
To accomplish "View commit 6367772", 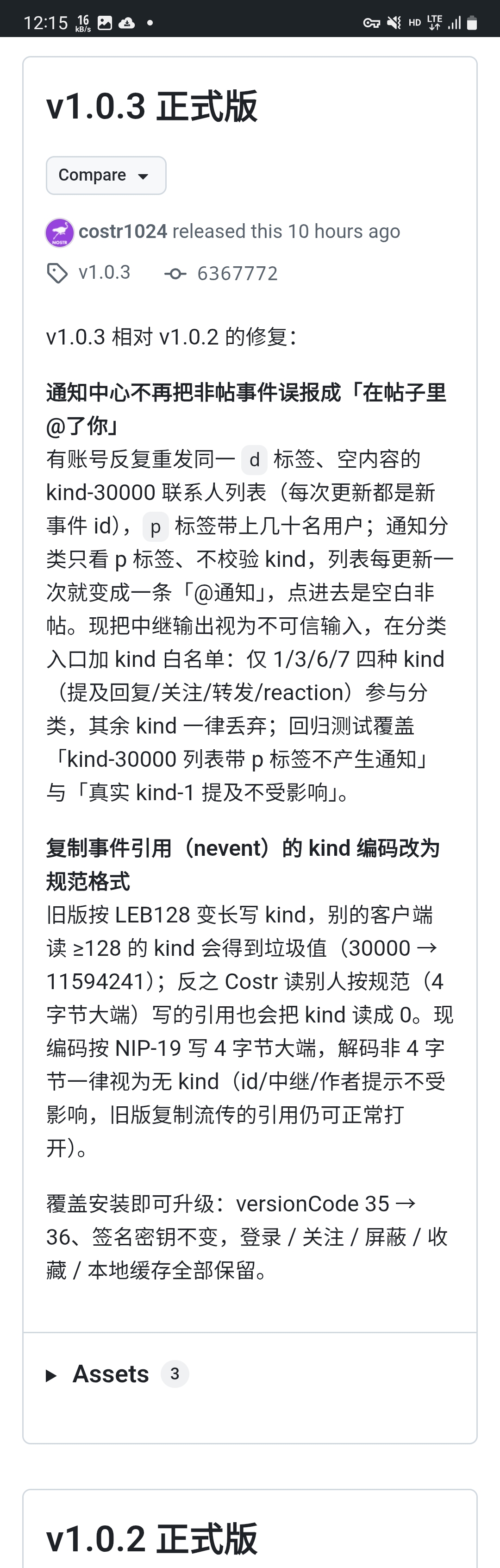I will (x=221, y=273).
